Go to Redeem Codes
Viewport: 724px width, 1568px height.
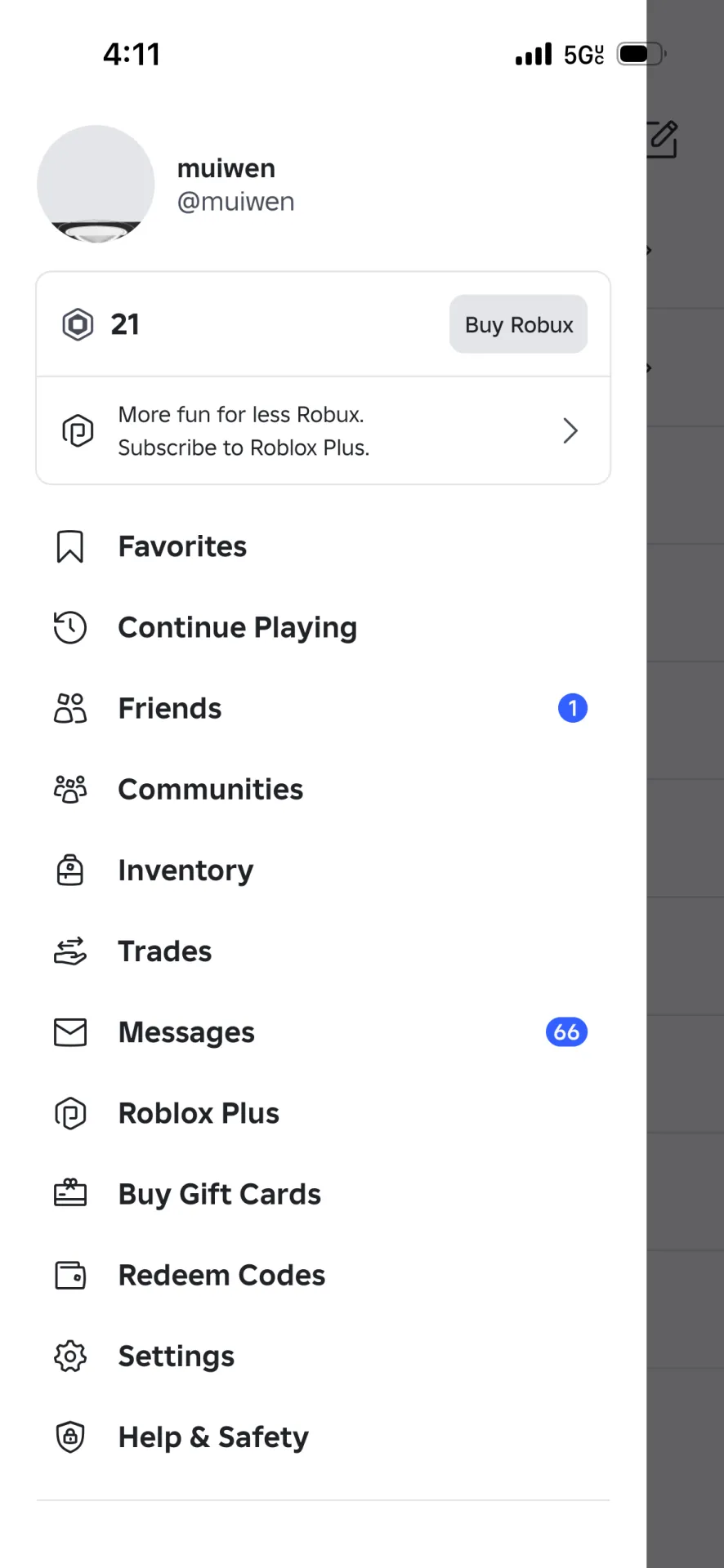click(x=323, y=1275)
